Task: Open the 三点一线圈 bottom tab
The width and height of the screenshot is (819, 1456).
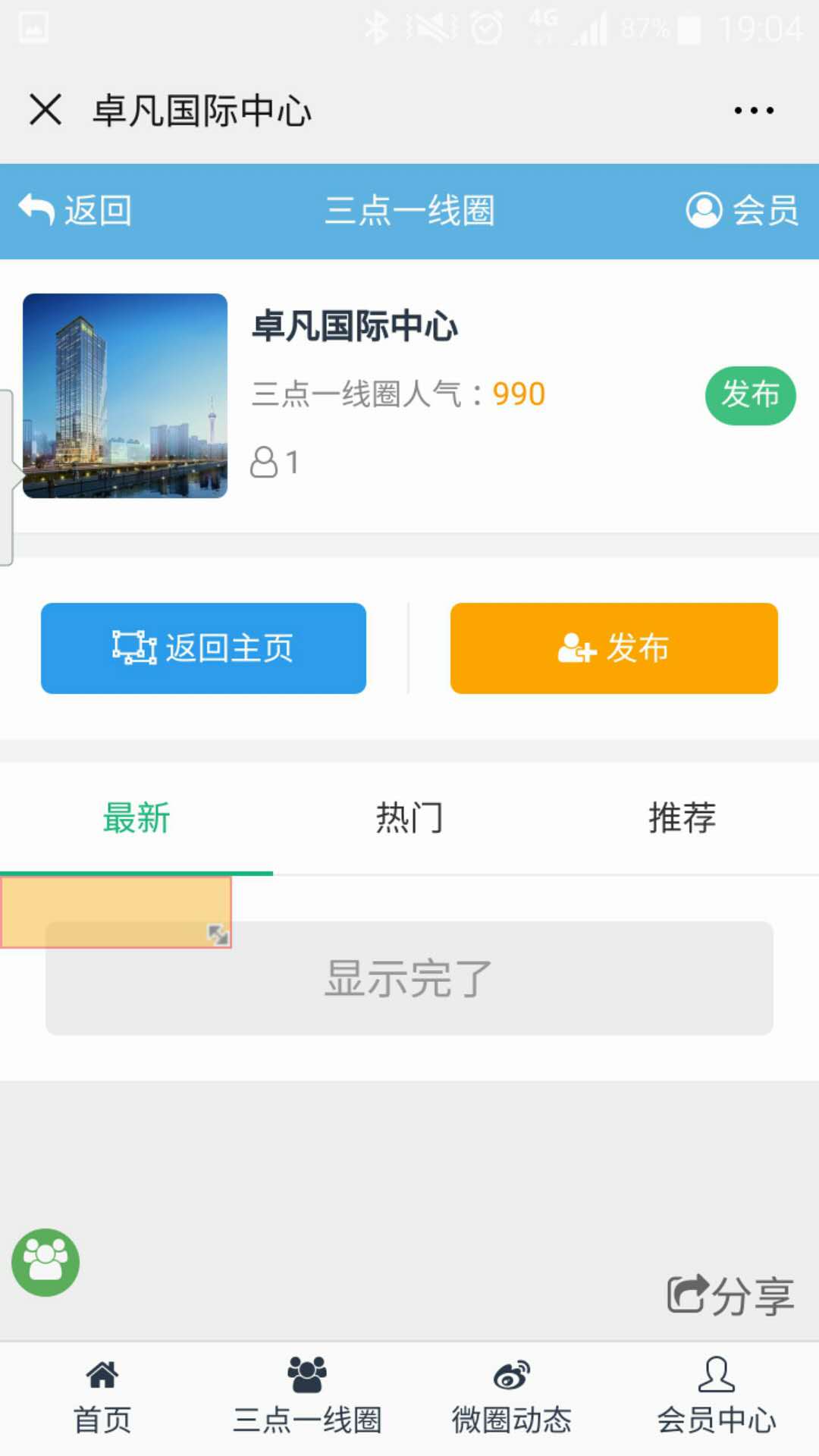Action: (x=307, y=1398)
